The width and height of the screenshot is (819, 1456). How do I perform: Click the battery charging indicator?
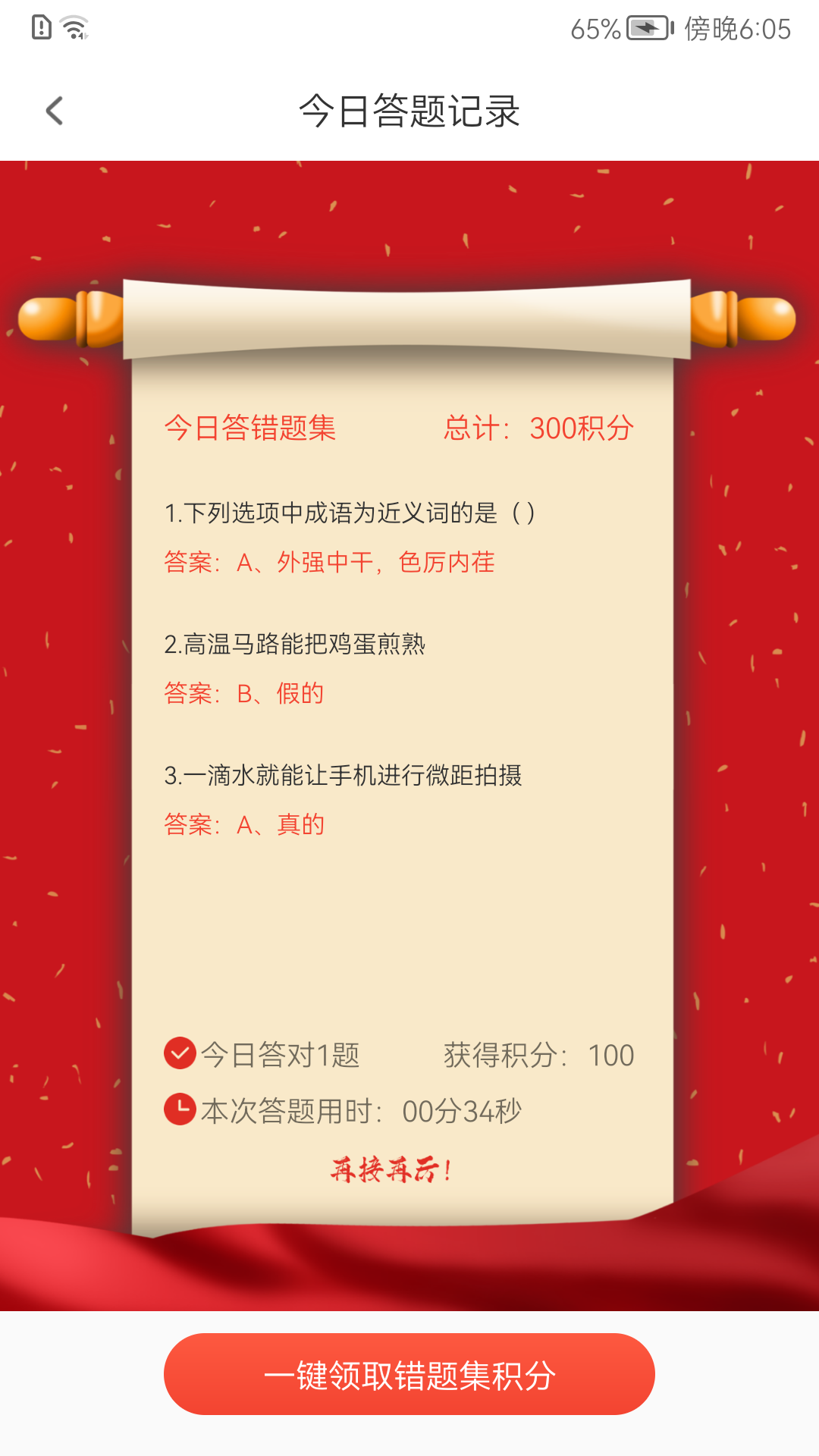648,28
